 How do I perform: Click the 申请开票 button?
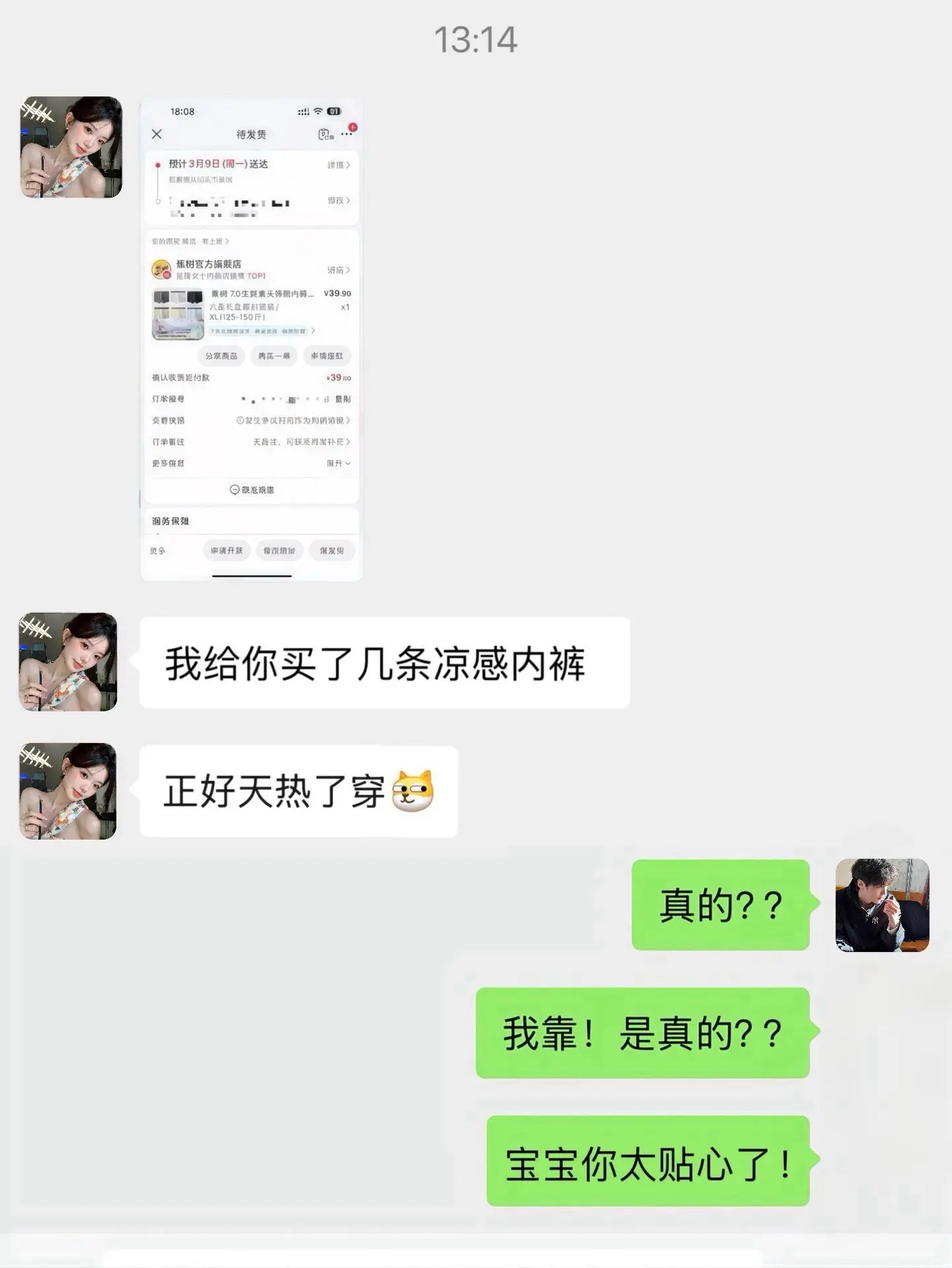(227, 549)
